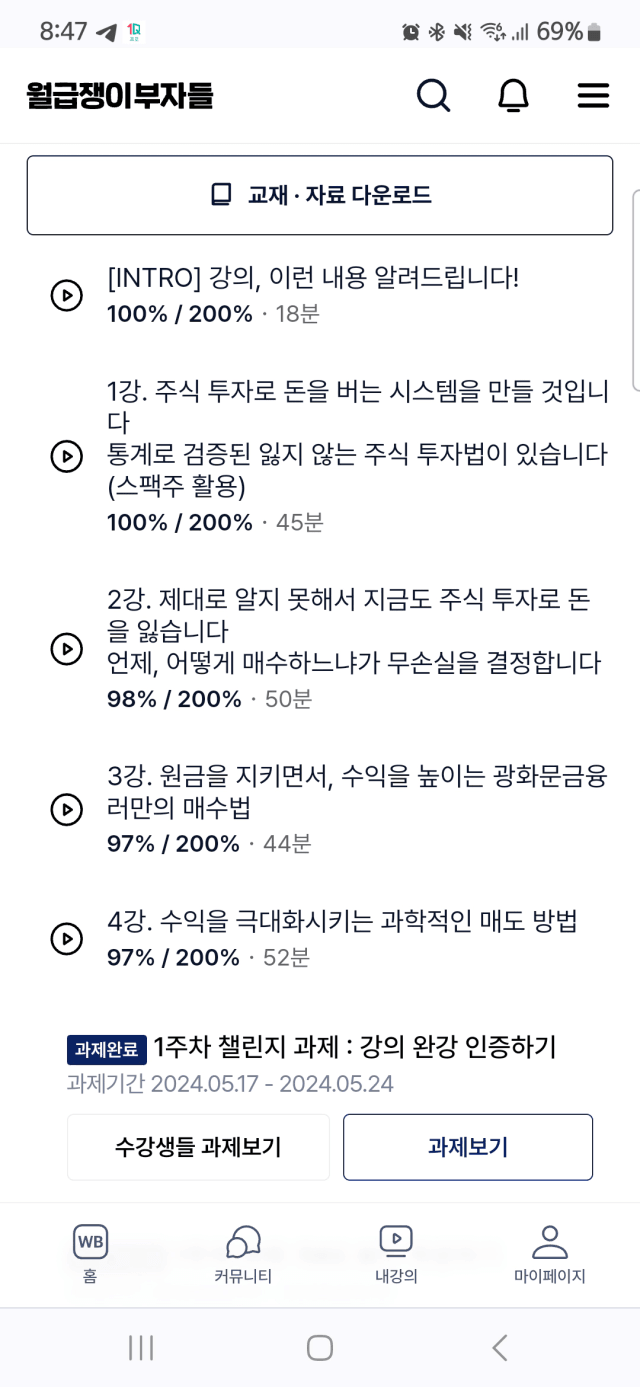Switch to the 내강의 tab
640x1387 pixels.
396,1254
